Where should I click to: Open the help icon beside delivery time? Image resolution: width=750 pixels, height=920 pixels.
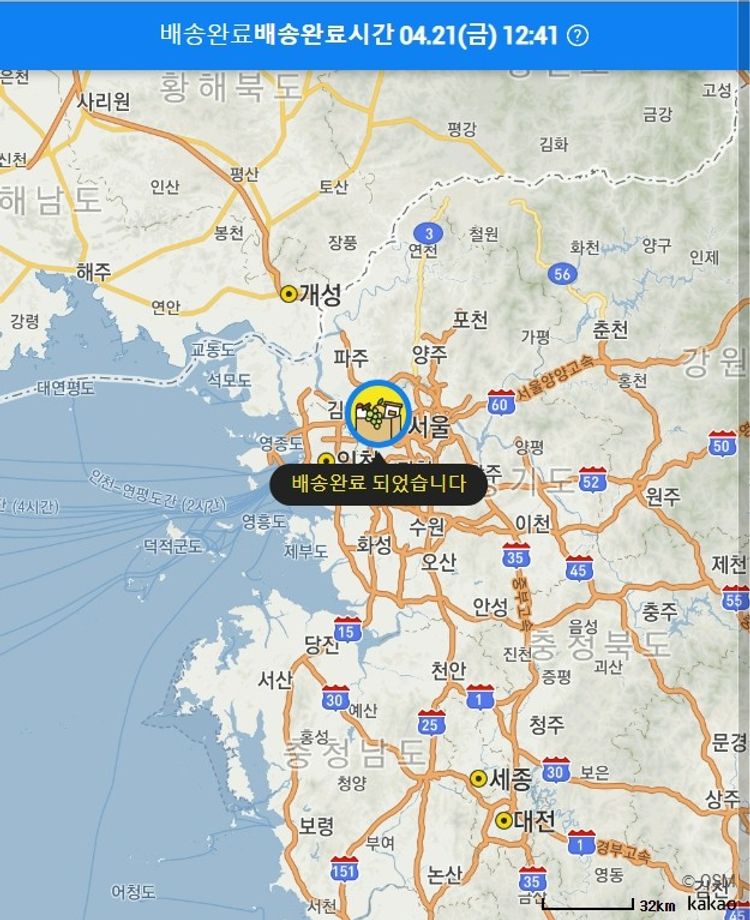(x=578, y=35)
